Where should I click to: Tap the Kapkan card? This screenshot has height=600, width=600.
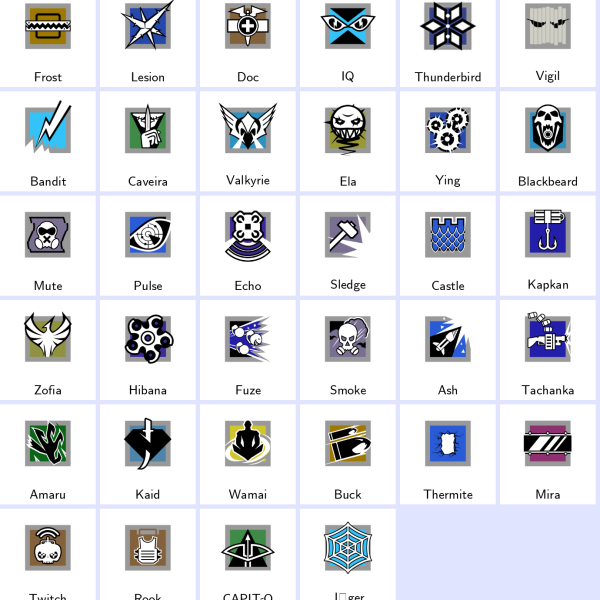click(548, 245)
